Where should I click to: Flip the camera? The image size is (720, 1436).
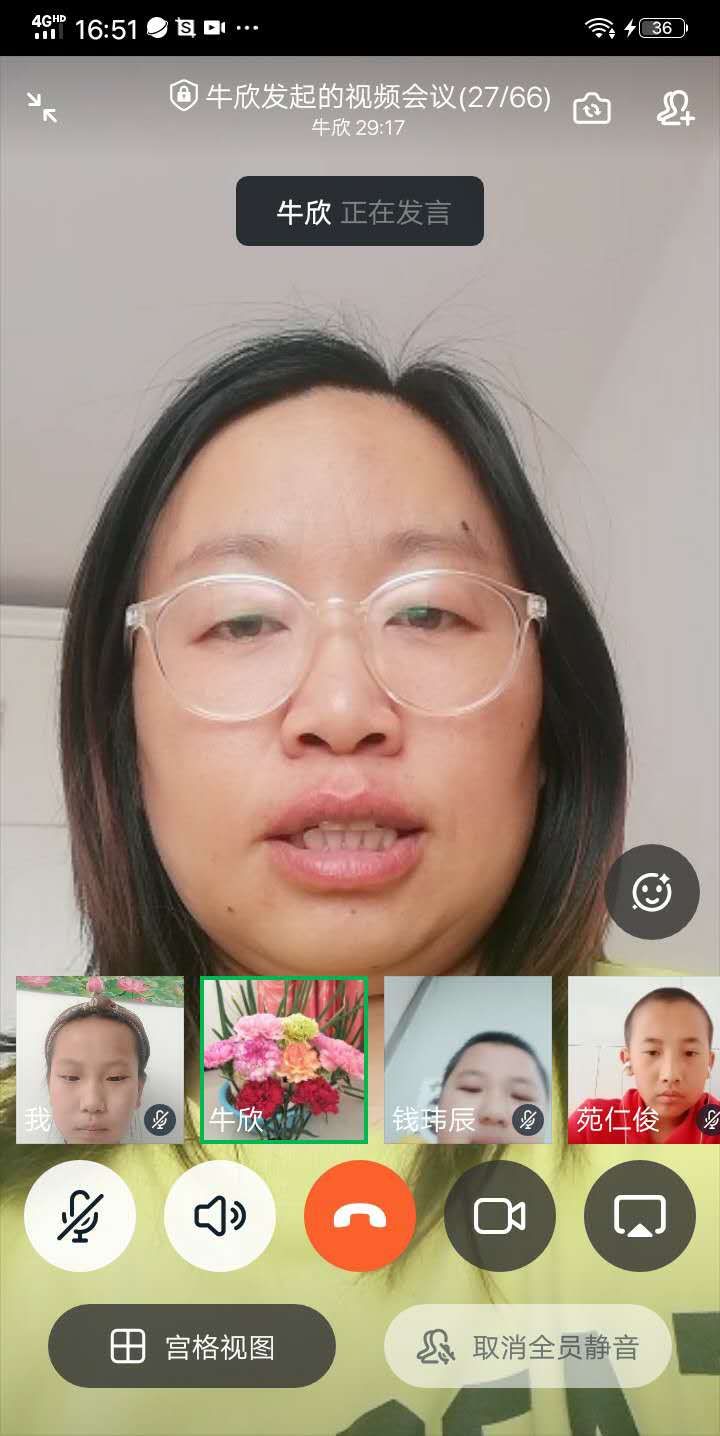pos(592,108)
